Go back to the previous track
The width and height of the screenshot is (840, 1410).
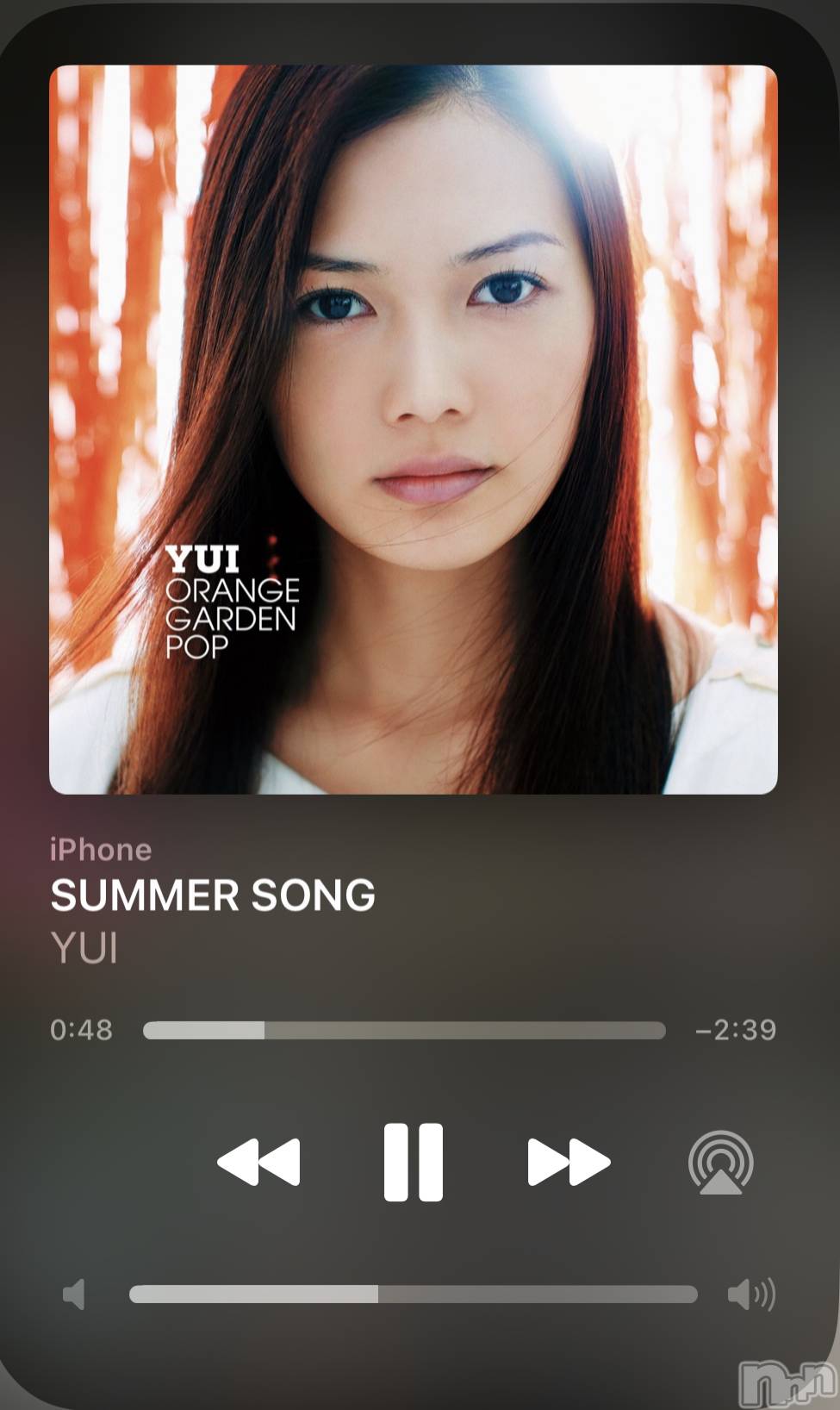pyautogui.click(x=258, y=1162)
